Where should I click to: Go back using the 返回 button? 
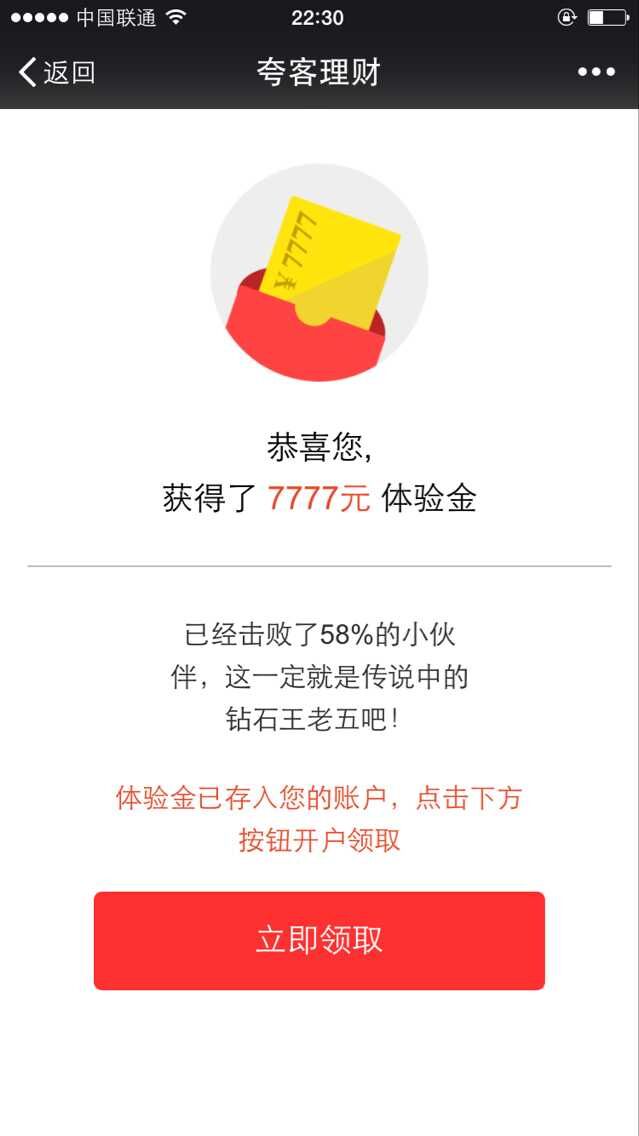coord(57,72)
